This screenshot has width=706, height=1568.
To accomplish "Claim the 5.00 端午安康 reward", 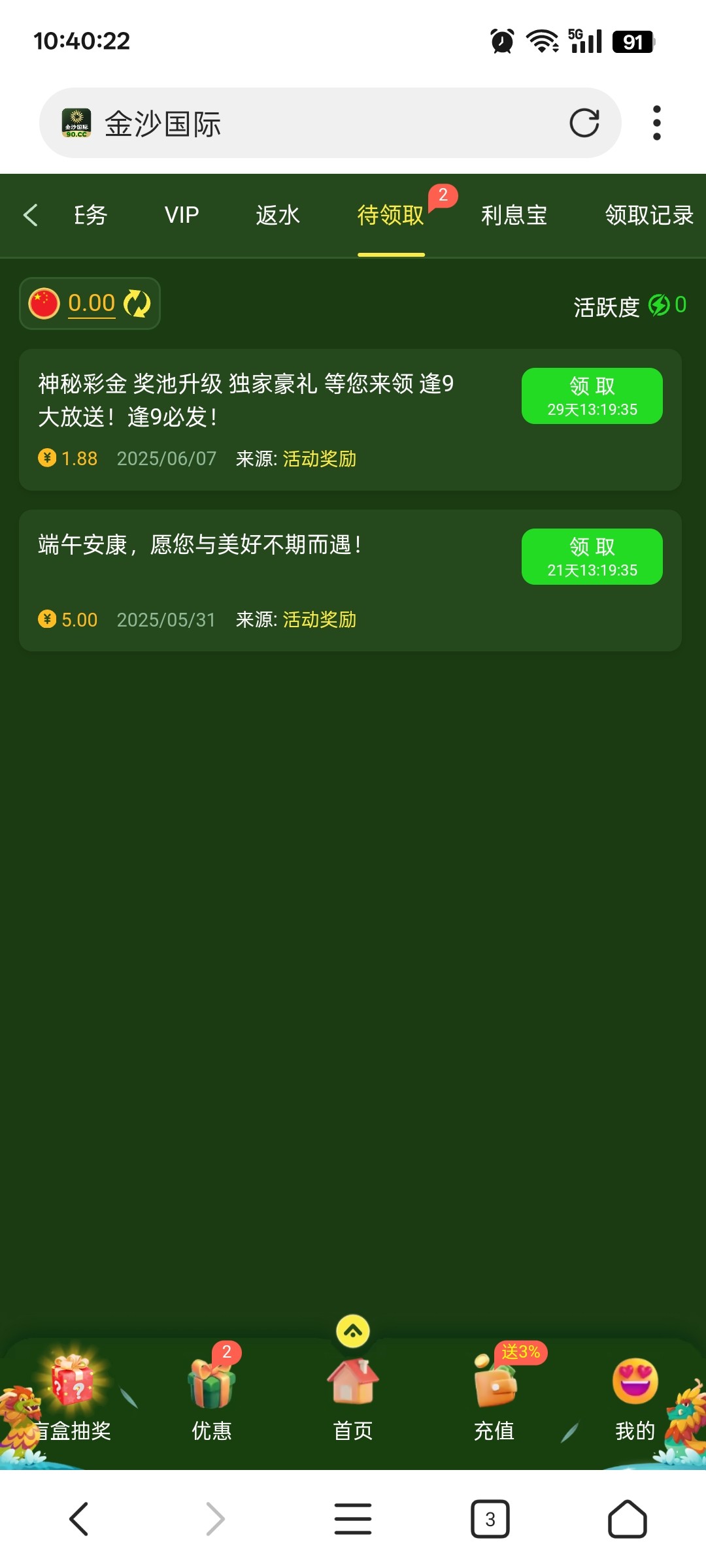I will click(x=592, y=557).
